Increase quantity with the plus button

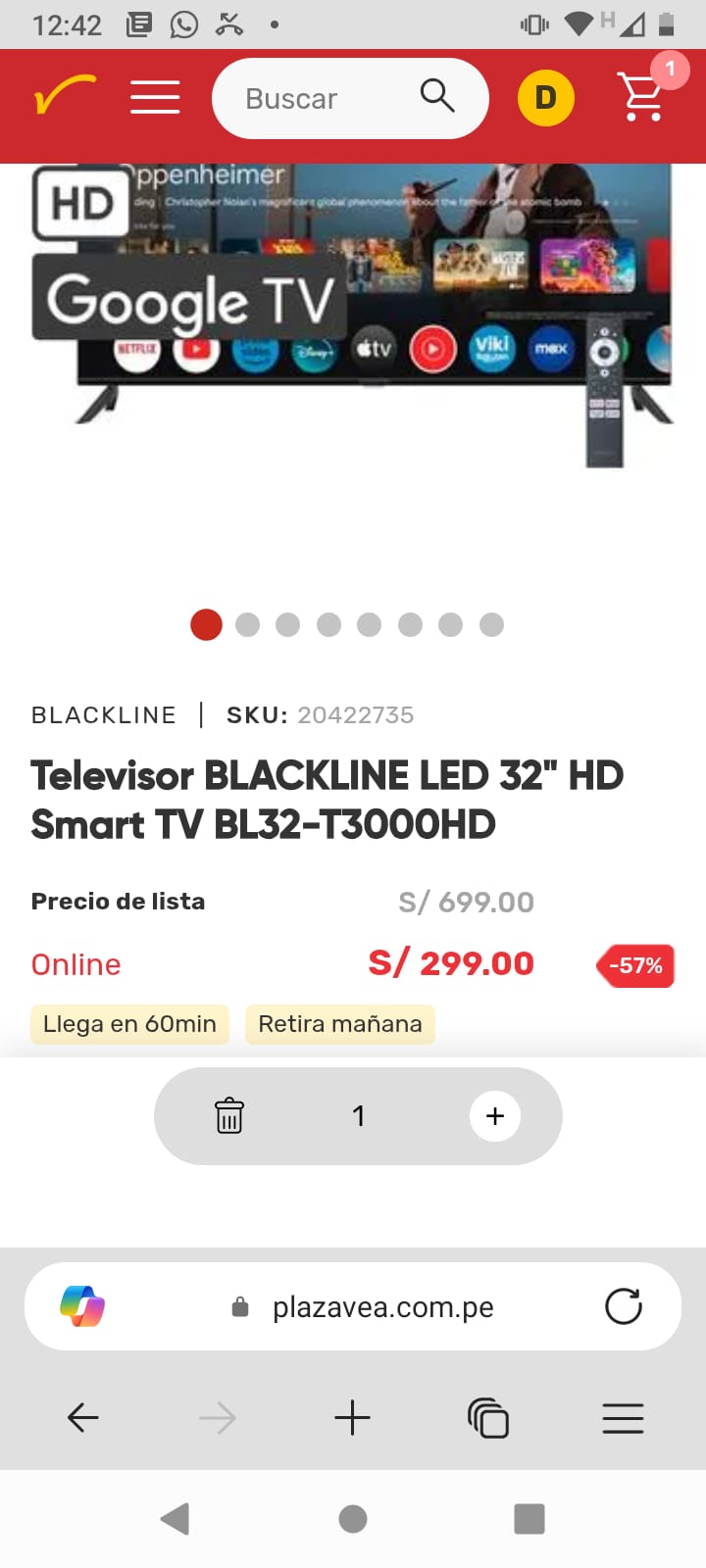pyautogui.click(x=495, y=1115)
